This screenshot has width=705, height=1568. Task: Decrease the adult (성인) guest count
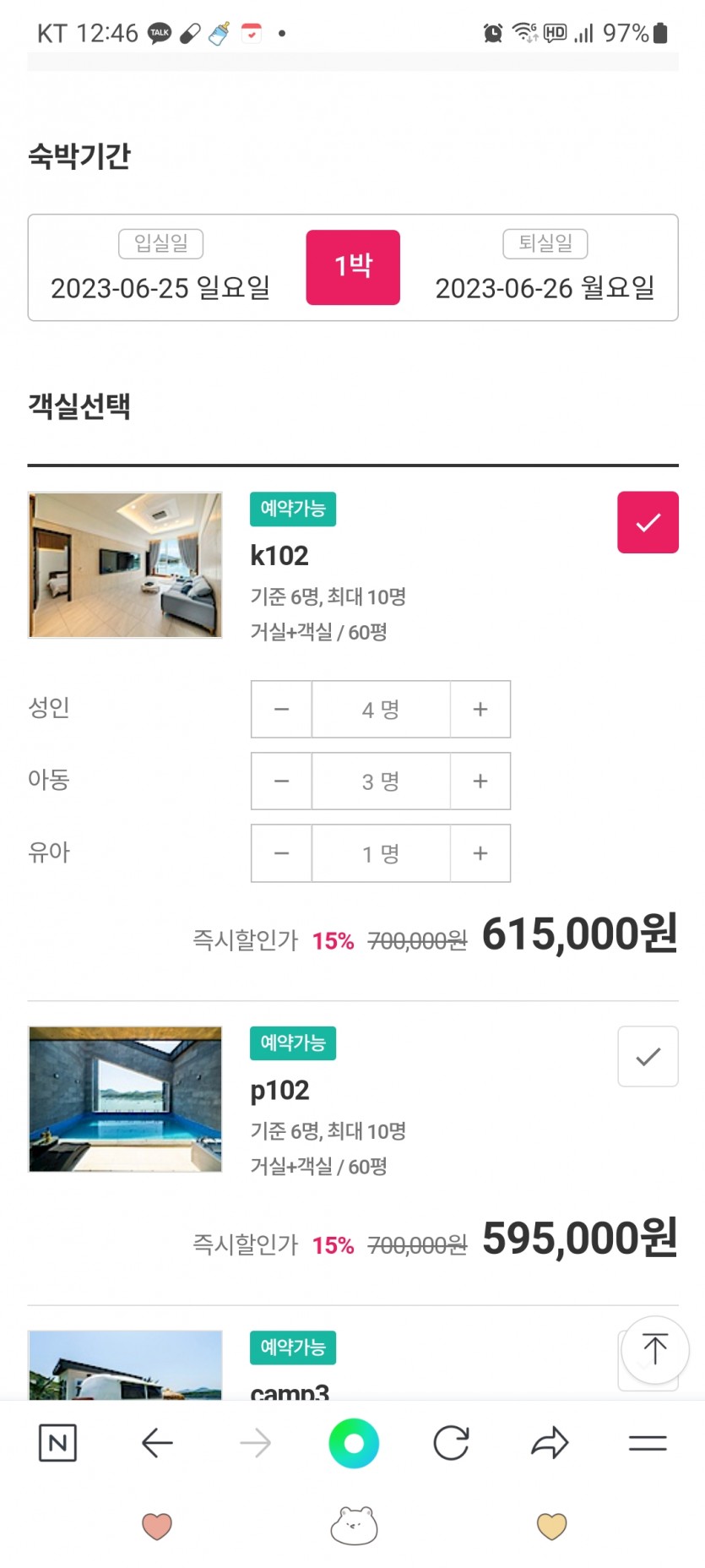point(281,710)
